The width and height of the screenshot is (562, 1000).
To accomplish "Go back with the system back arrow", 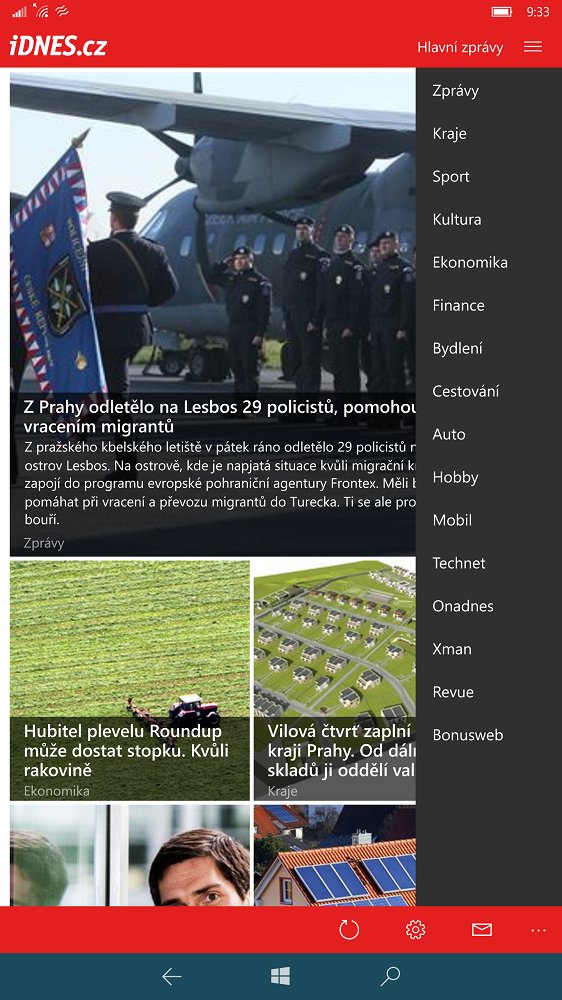I will click(172, 976).
